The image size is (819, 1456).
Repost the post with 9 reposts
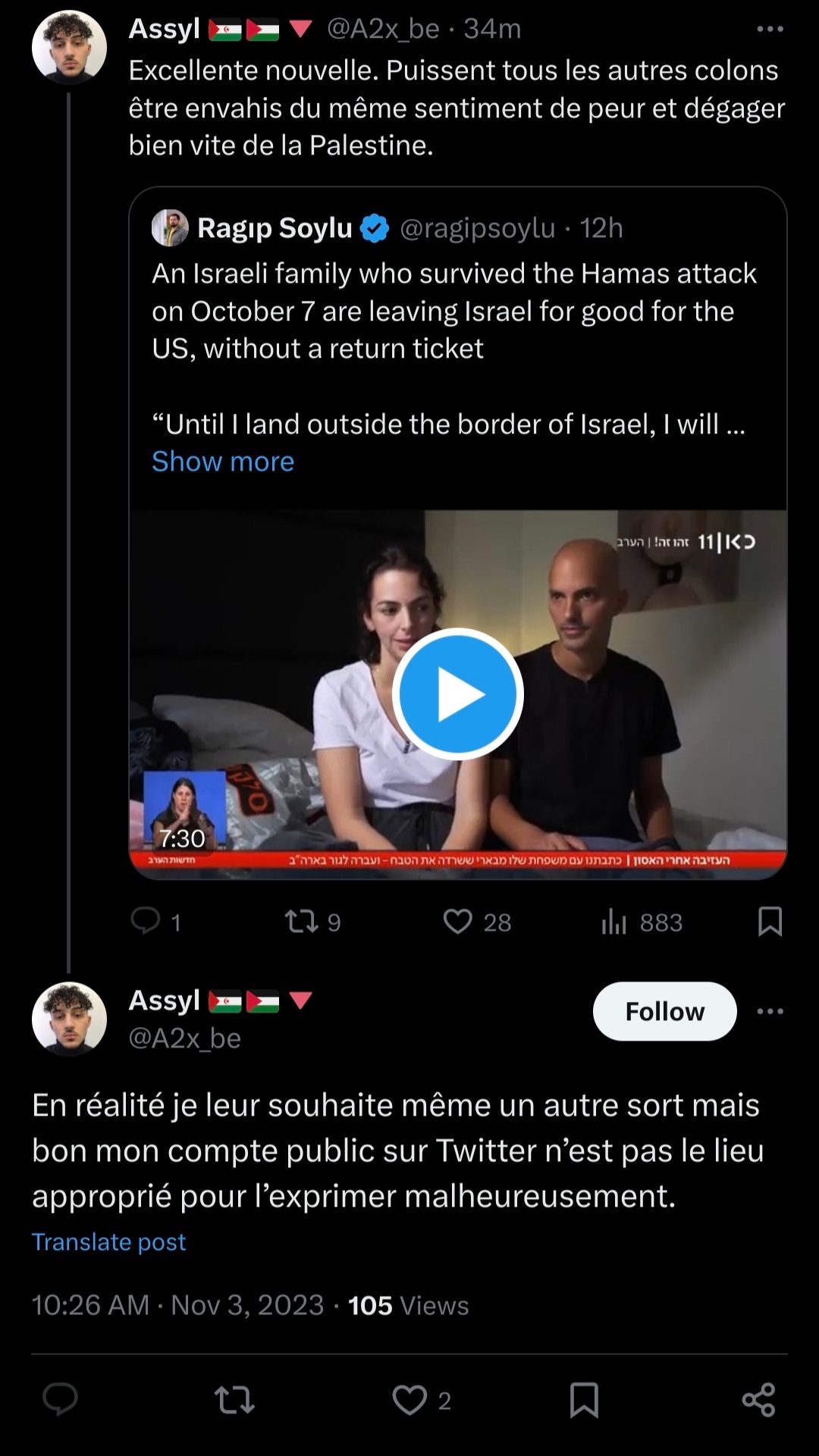(x=301, y=921)
